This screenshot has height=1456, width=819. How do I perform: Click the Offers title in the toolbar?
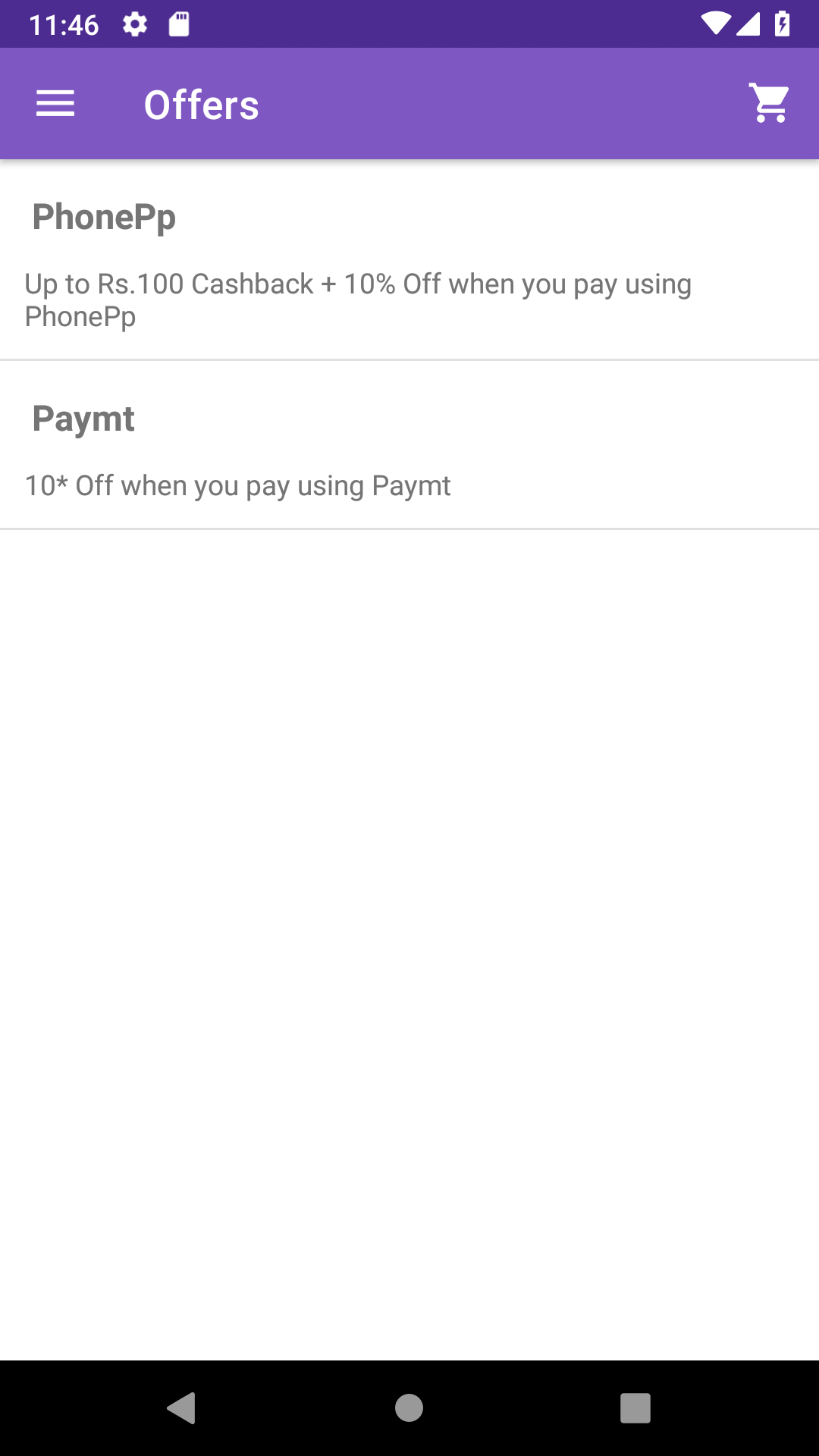(x=201, y=103)
